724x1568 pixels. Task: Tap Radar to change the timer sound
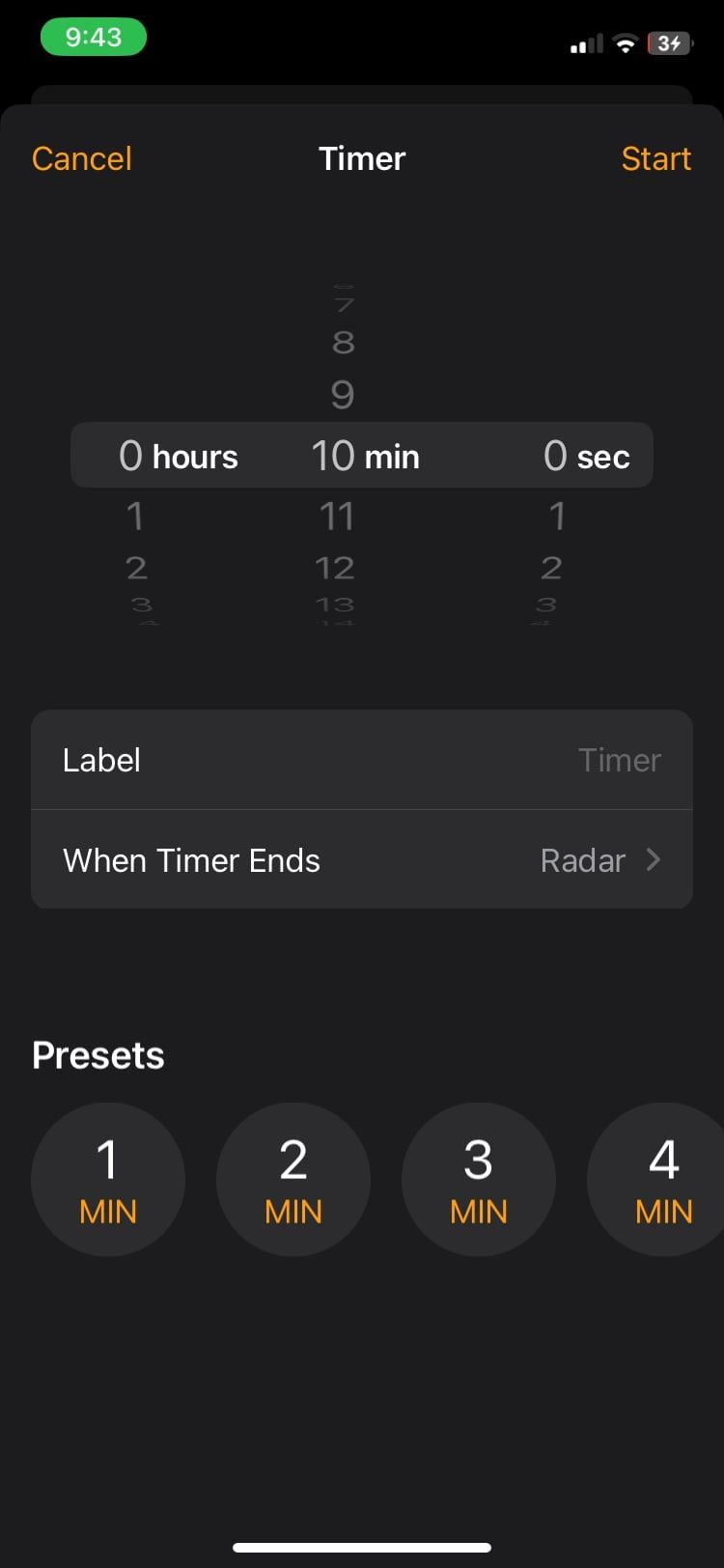[583, 859]
